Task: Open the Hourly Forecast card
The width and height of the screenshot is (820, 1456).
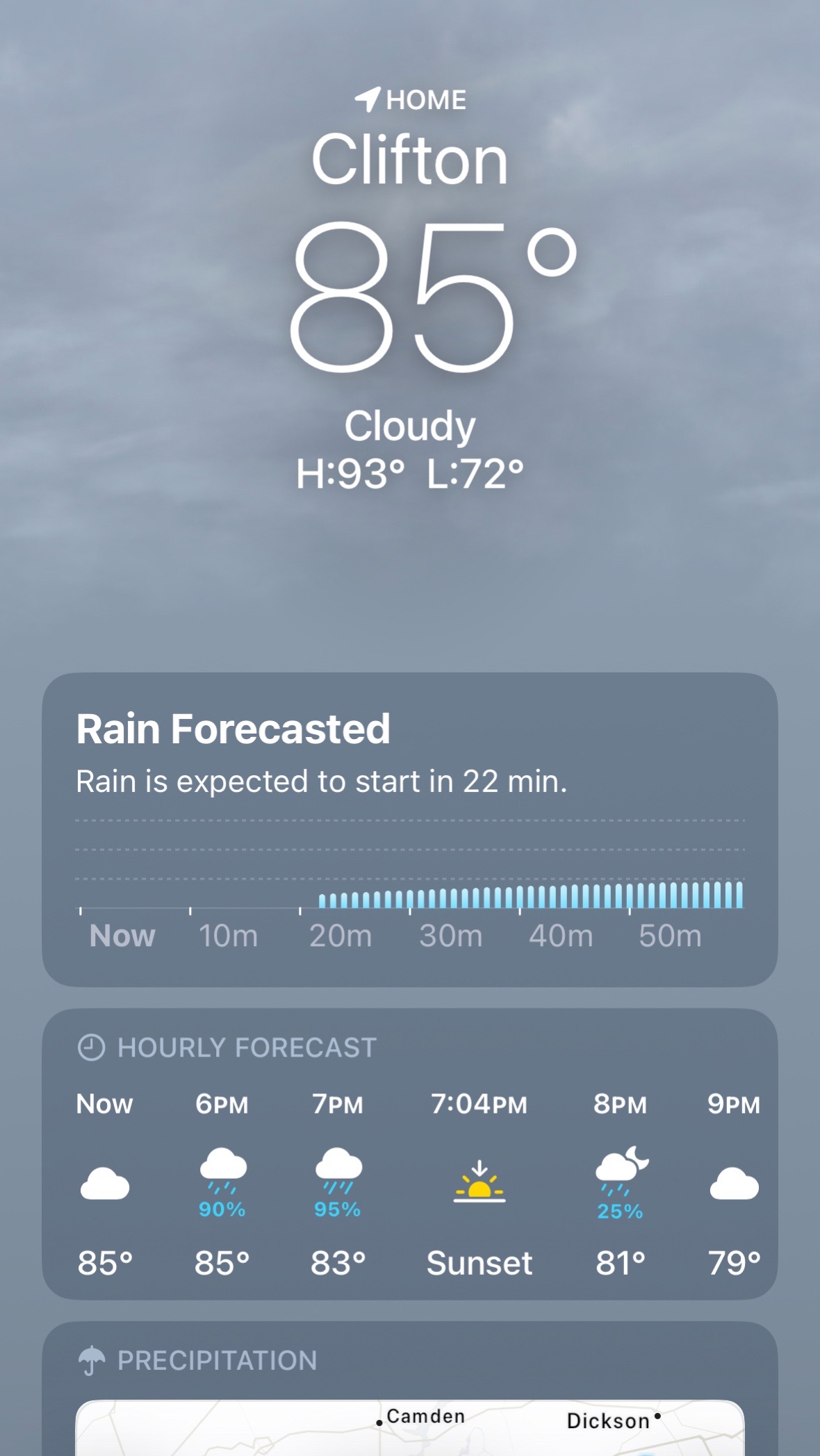Action: pyautogui.click(x=409, y=1154)
